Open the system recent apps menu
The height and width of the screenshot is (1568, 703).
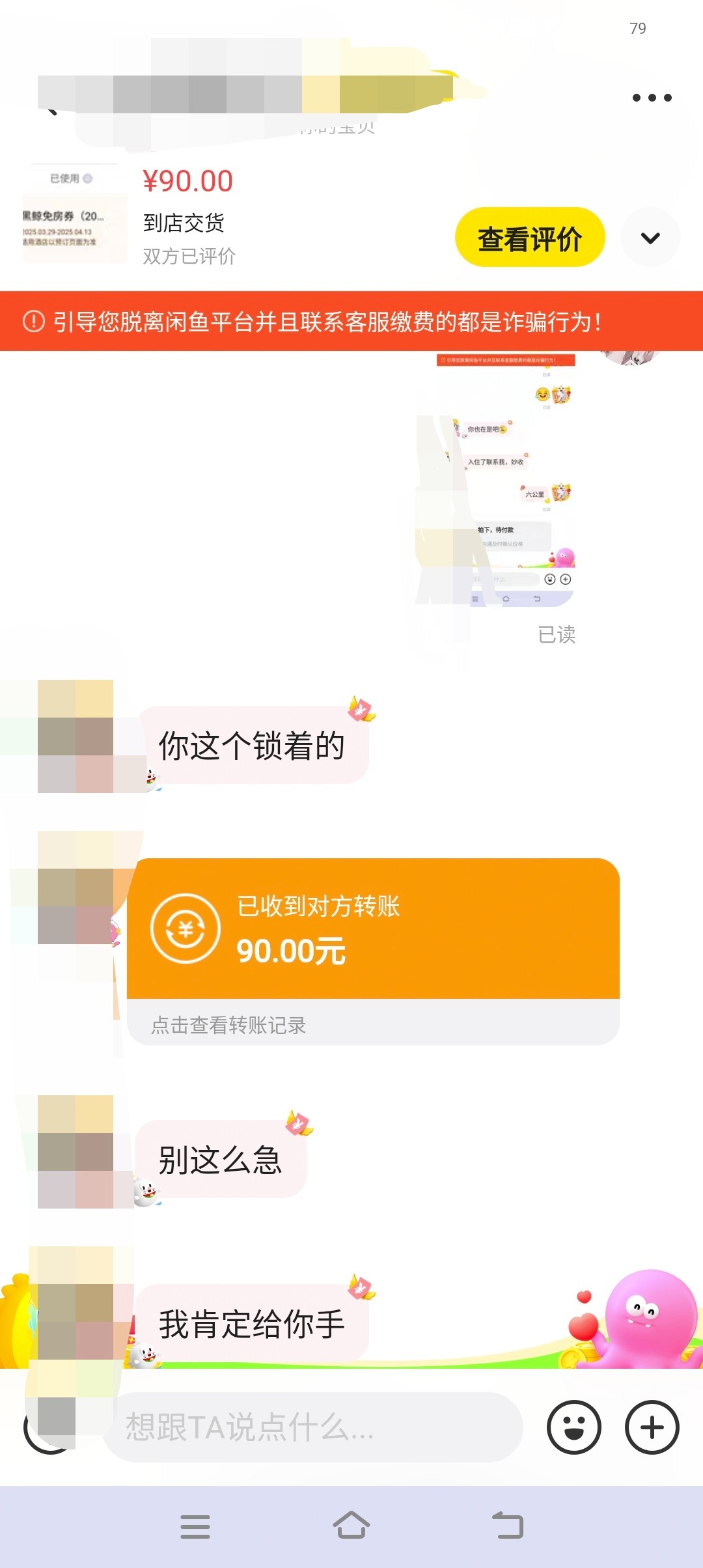(x=195, y=1526)
